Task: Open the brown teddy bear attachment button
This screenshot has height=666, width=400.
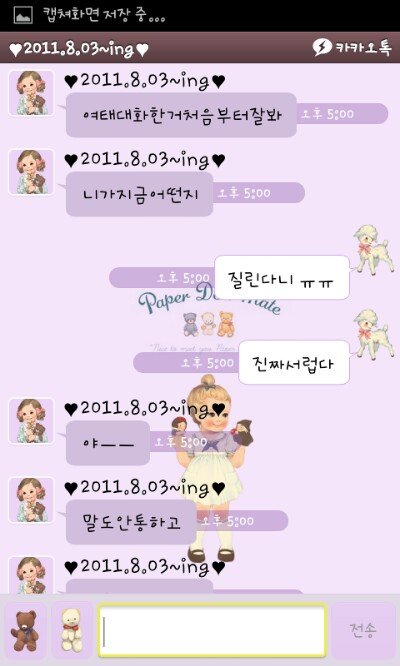Action: click(x=25, y=630)
